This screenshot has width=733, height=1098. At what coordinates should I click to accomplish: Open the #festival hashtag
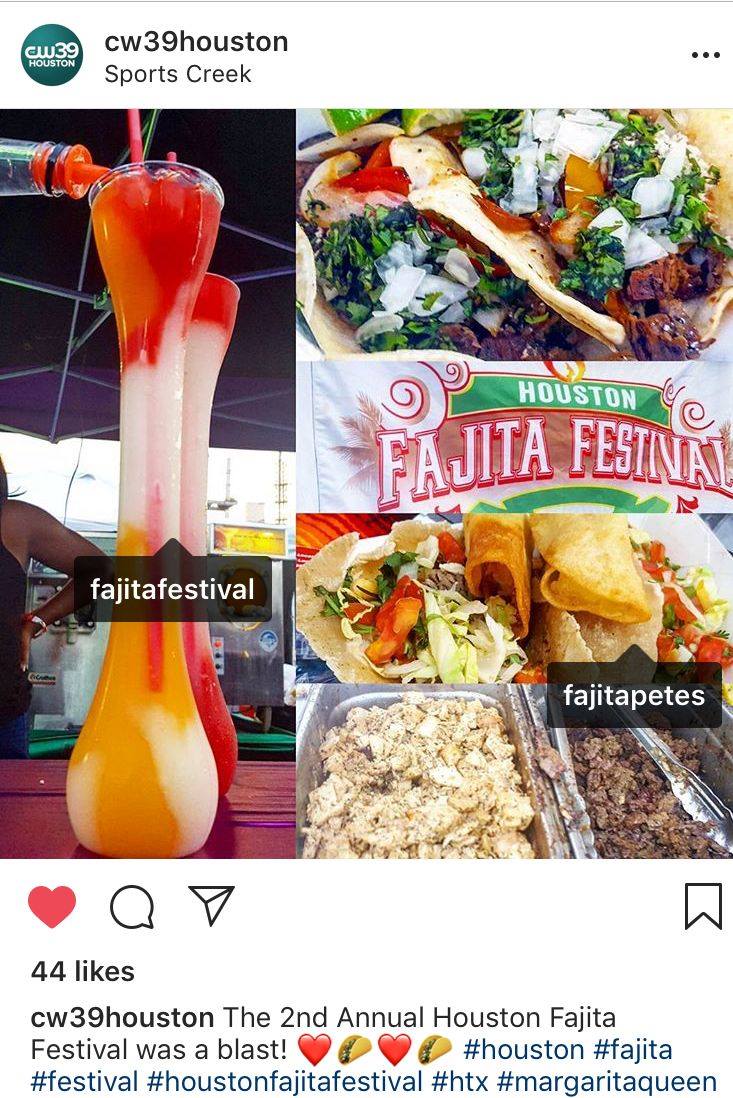85,1082
